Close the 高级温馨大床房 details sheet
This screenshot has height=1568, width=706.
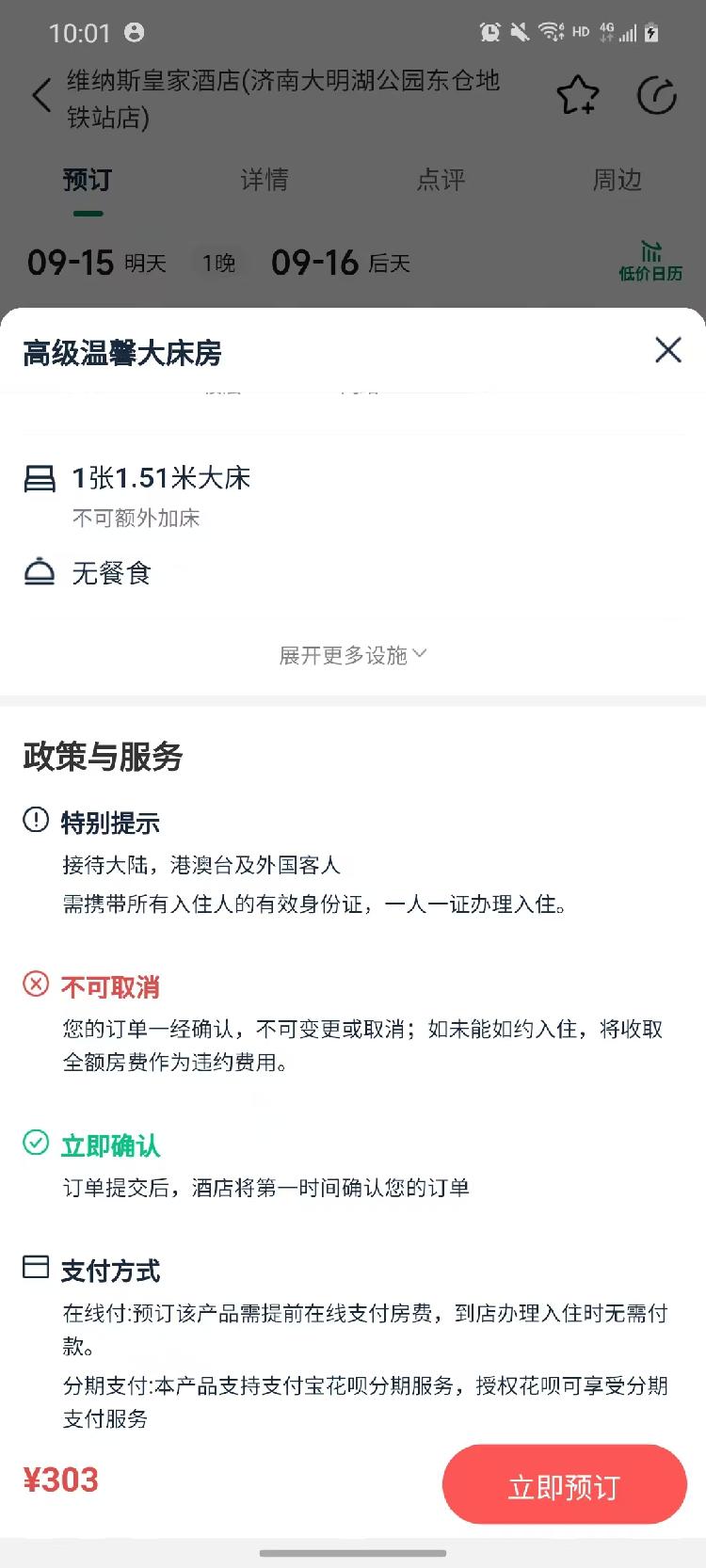[x=668, y=350]
